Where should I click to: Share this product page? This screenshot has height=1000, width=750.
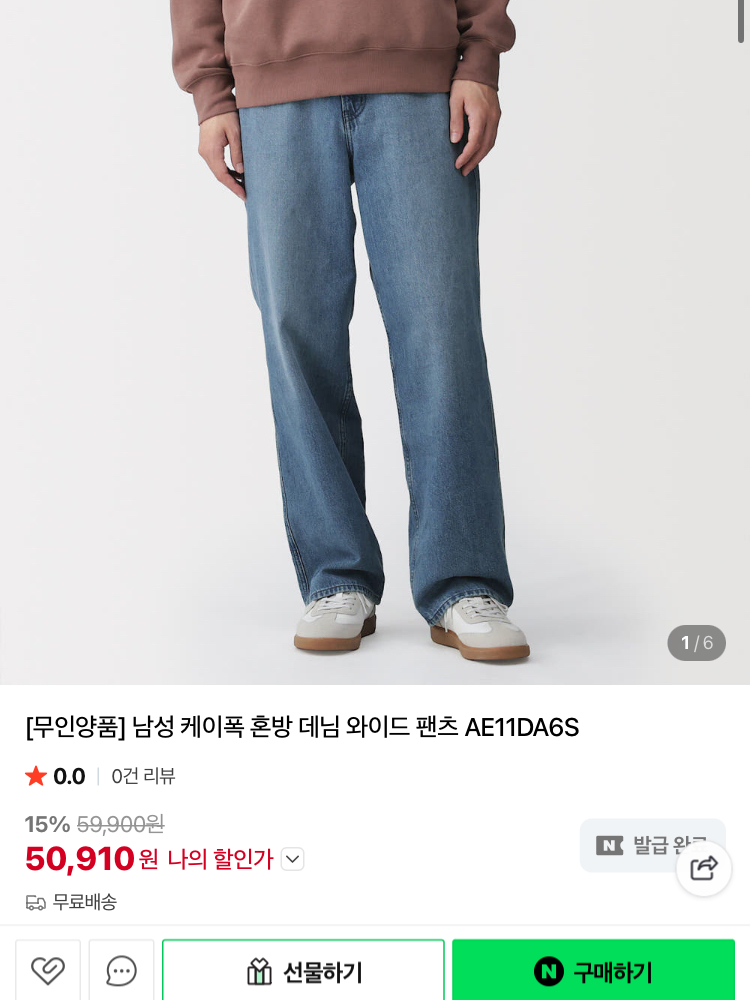(x=704, y=868)
